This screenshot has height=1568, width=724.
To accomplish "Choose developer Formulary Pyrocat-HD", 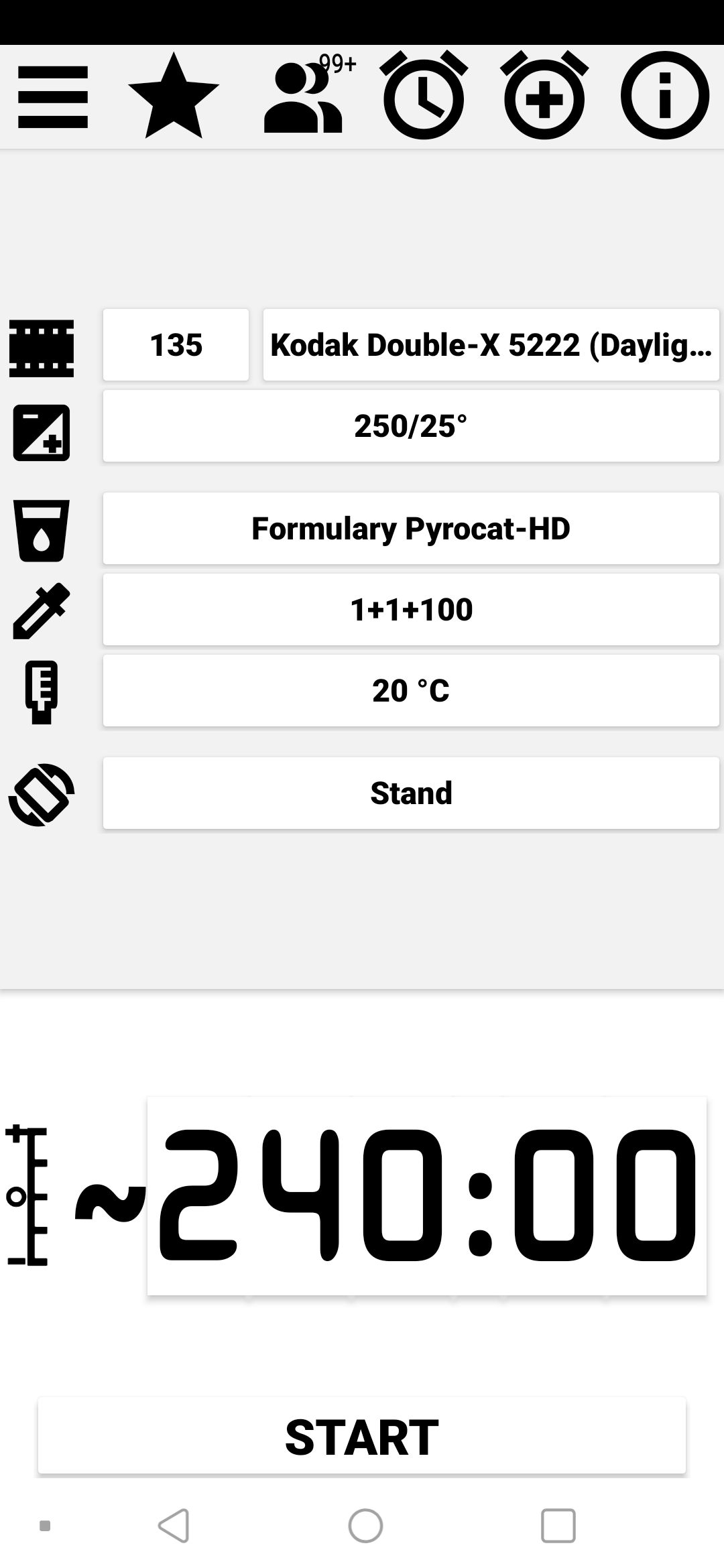I will tap(410, 529).
